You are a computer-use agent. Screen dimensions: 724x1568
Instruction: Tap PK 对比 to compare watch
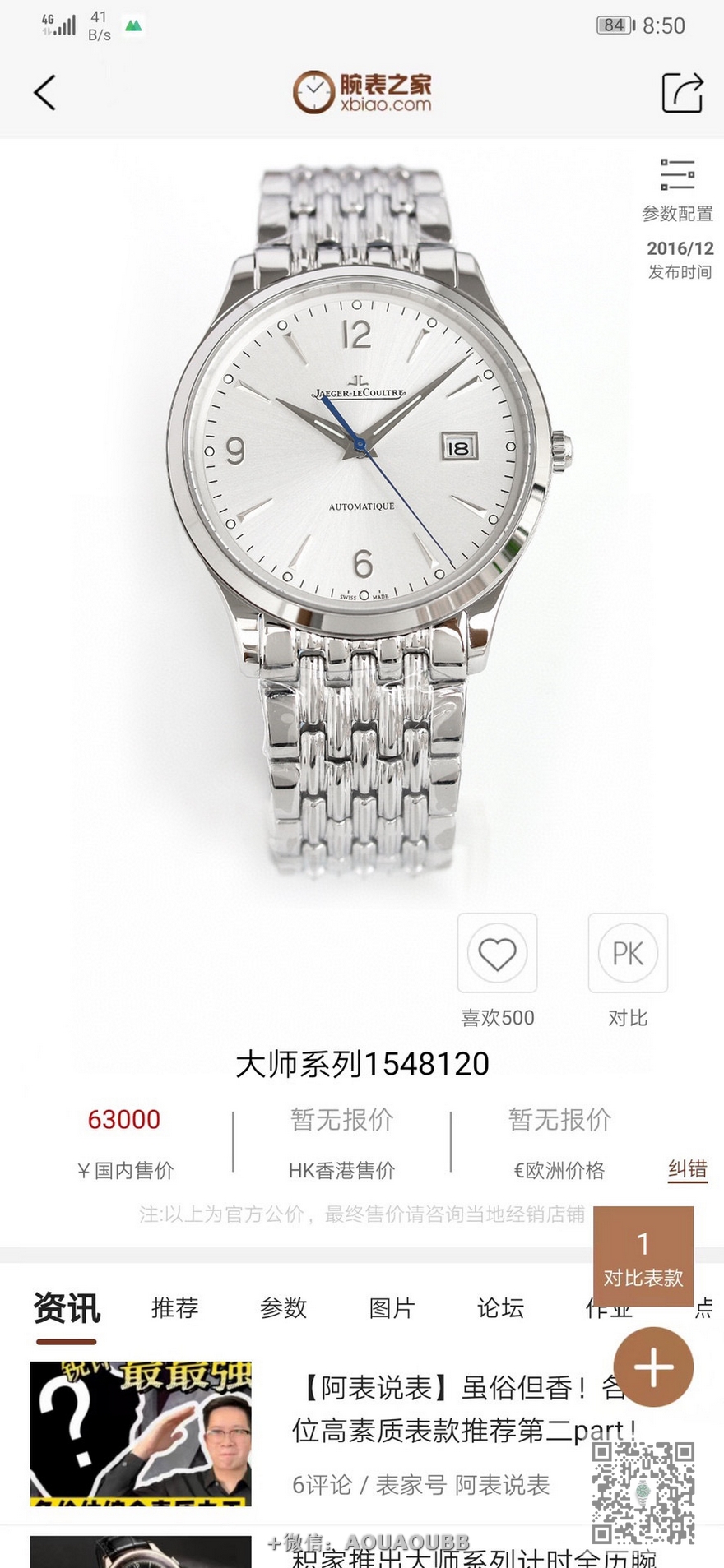628,953
